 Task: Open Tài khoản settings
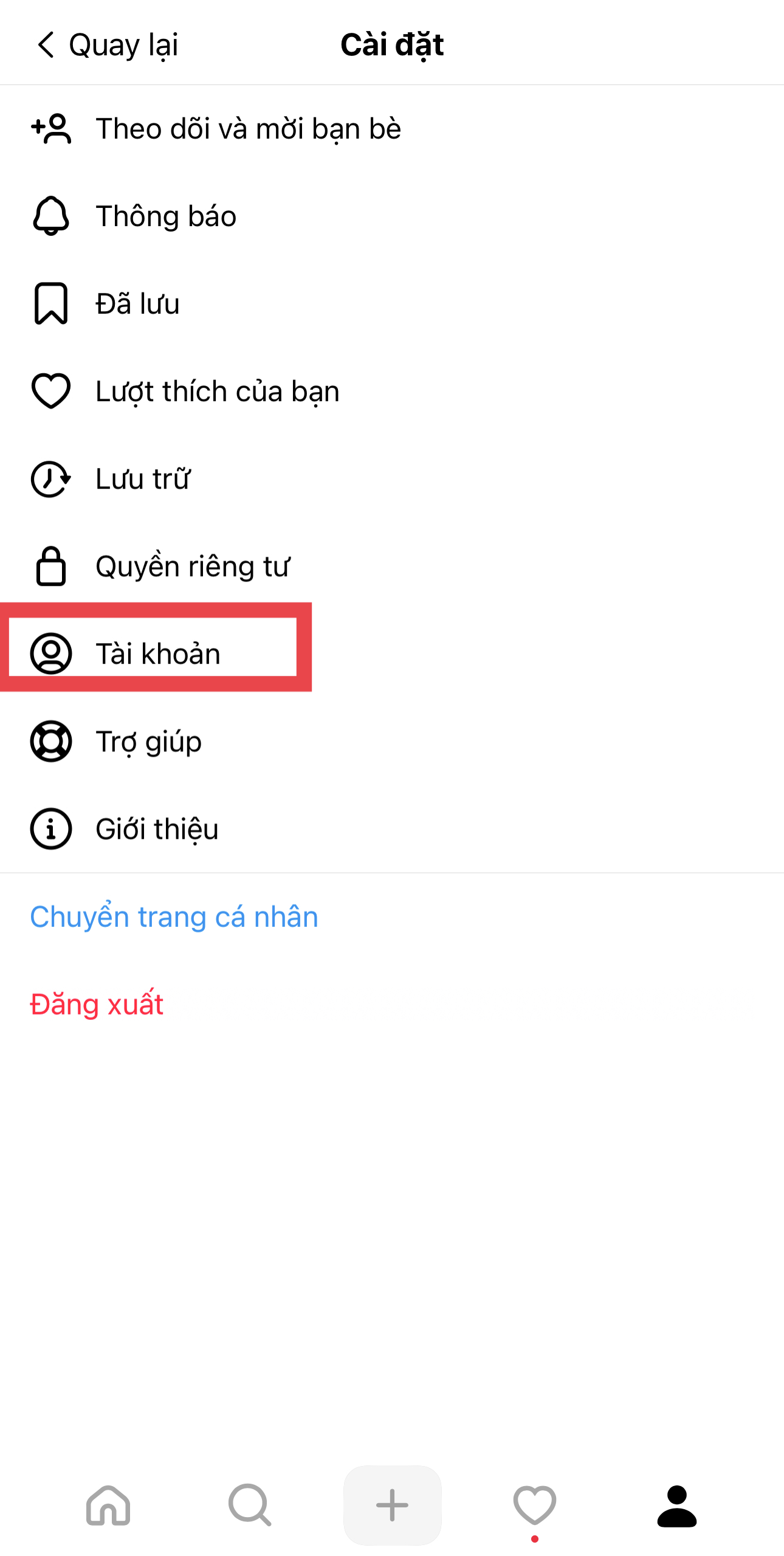(x=158, y=654)
